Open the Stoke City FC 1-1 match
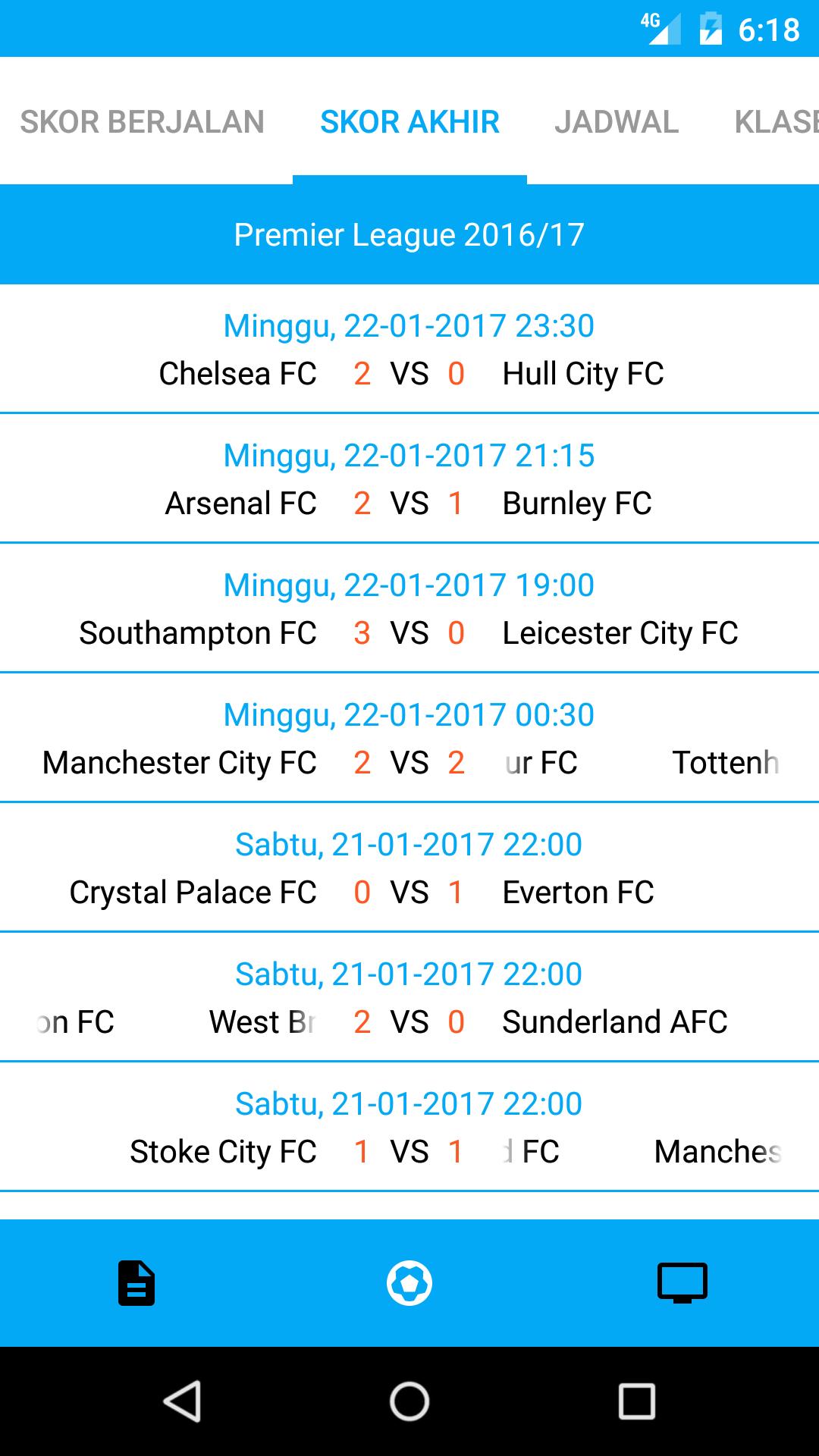 pos(409,1128)
